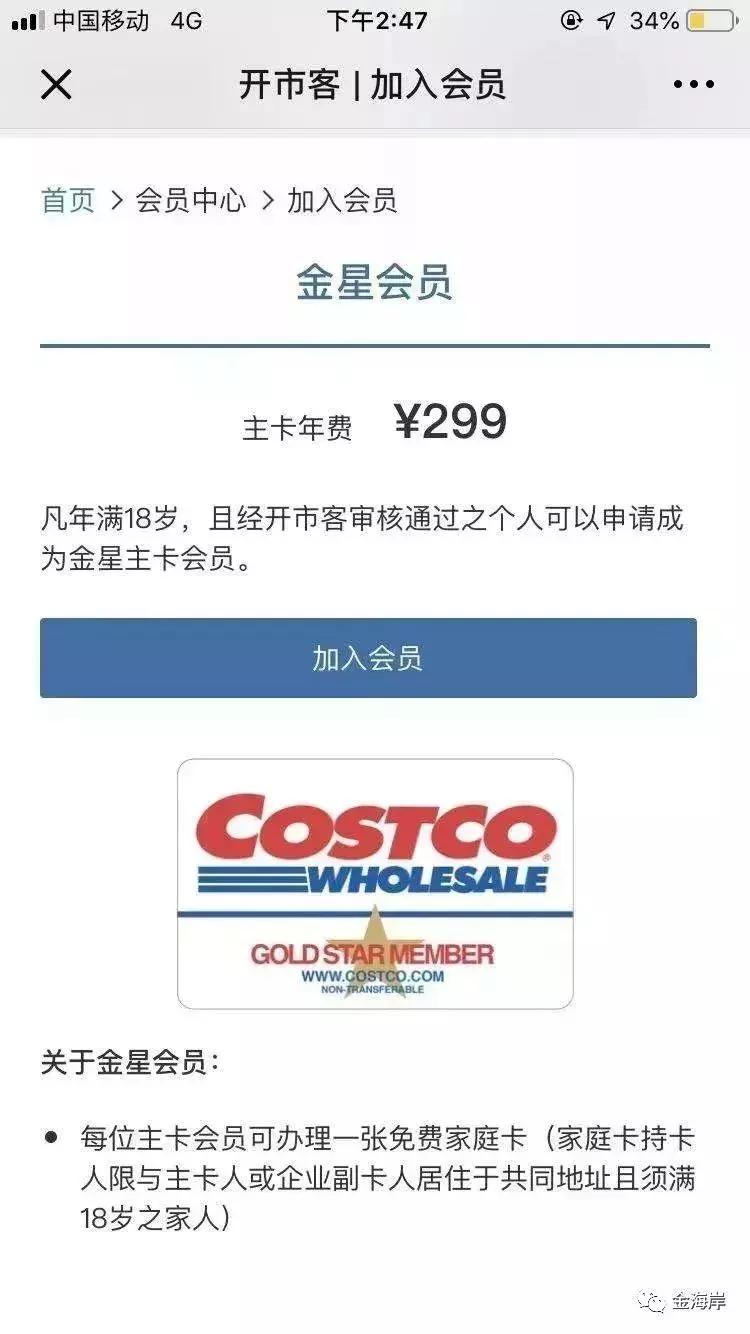750x1334 pixels.
Task: Tap the WWW.COSTCO.COM text on the card
Action: coord(373,975)
